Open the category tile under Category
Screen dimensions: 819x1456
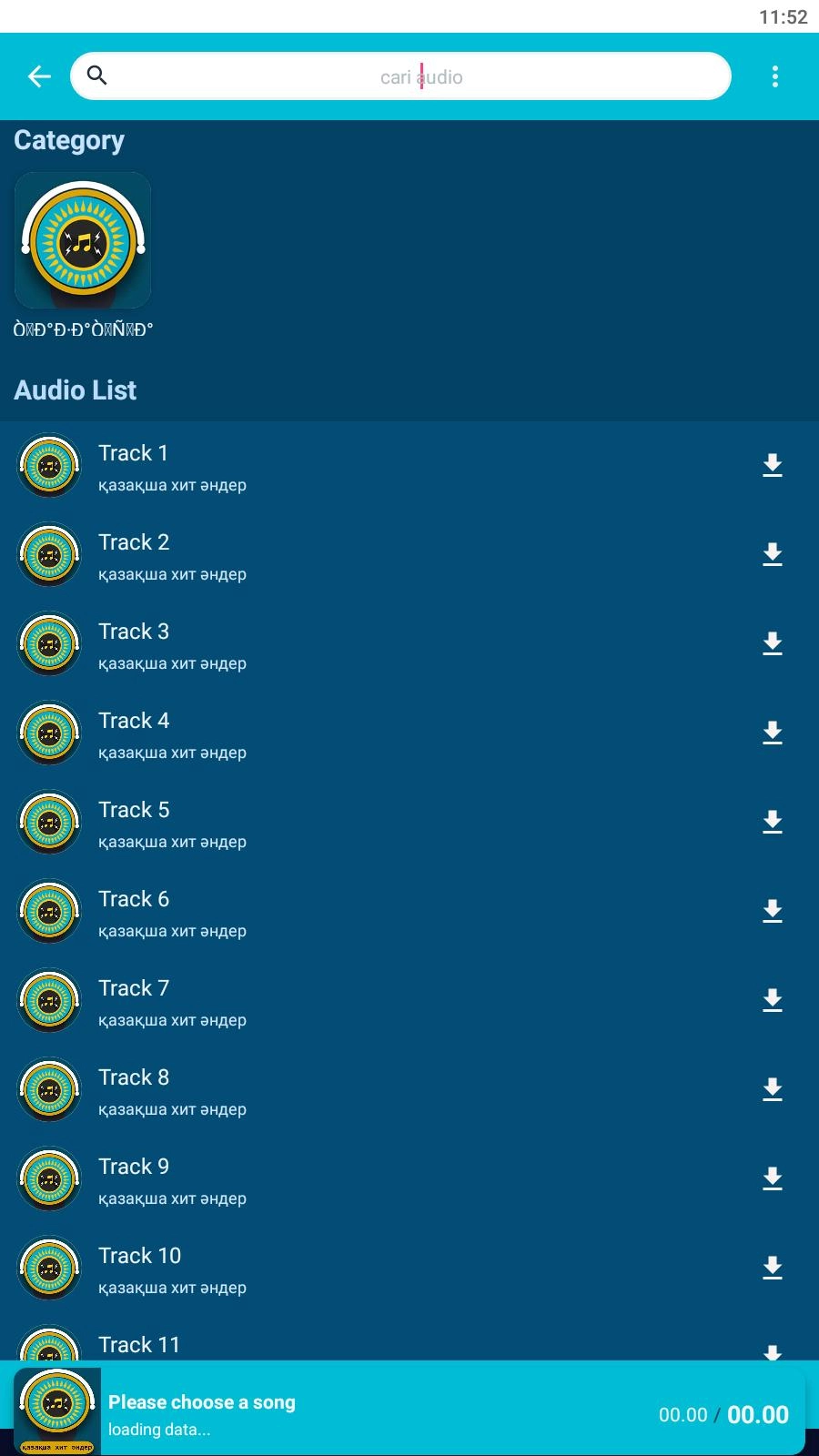83,240
